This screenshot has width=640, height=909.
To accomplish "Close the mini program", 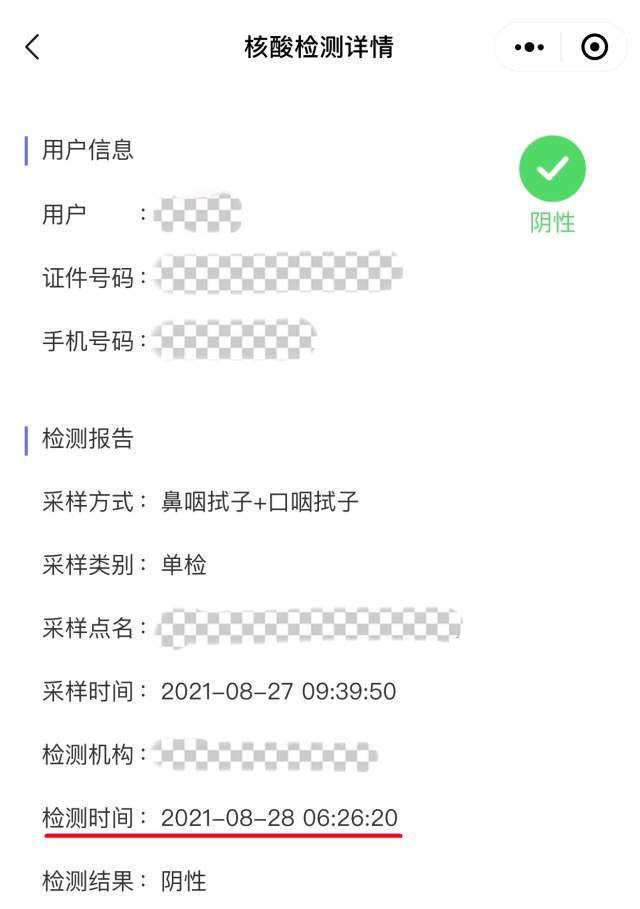I will point(595,47).
